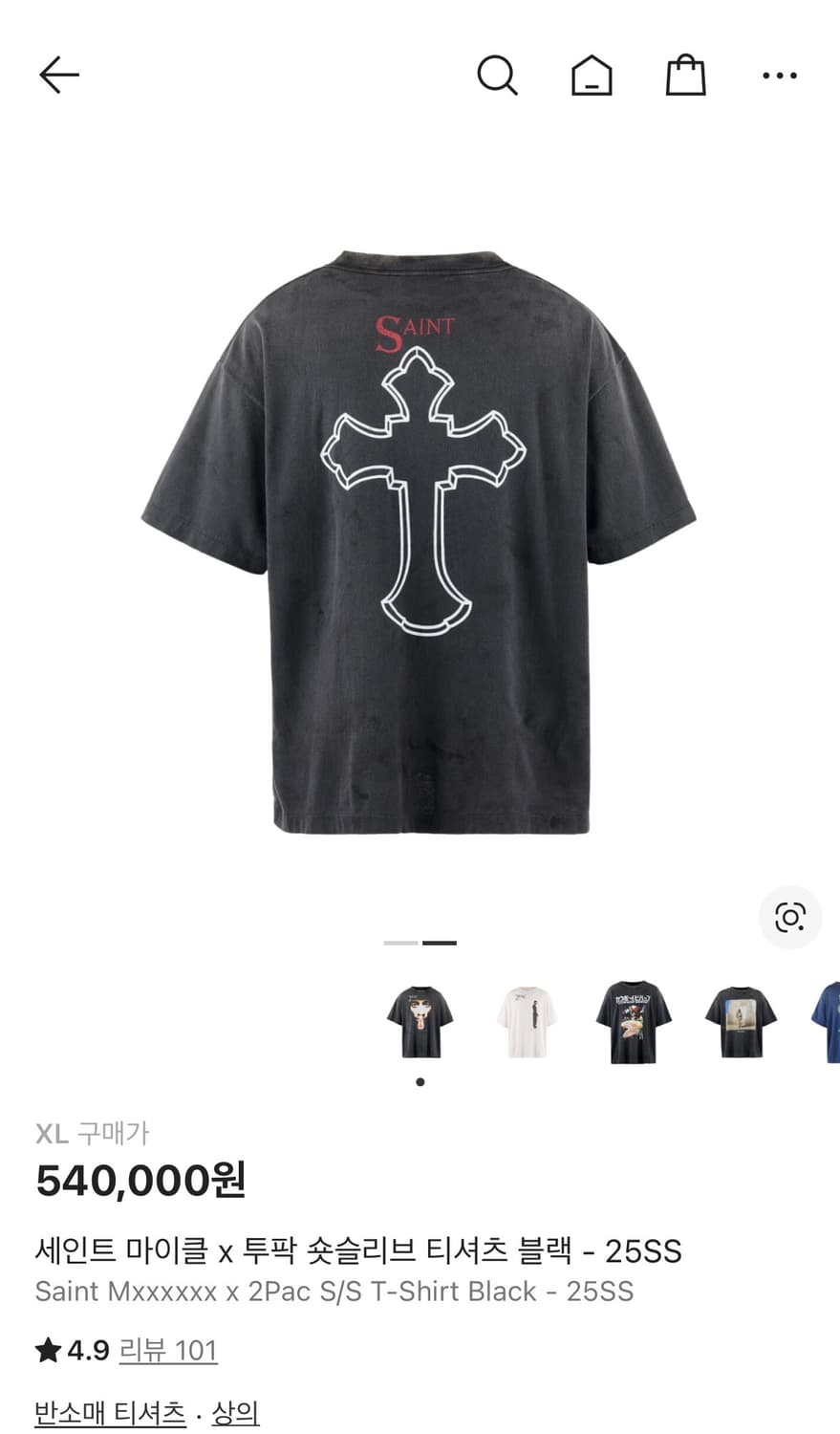Open the shopping bag
The image size is (840, 1434).
[685, 75]
